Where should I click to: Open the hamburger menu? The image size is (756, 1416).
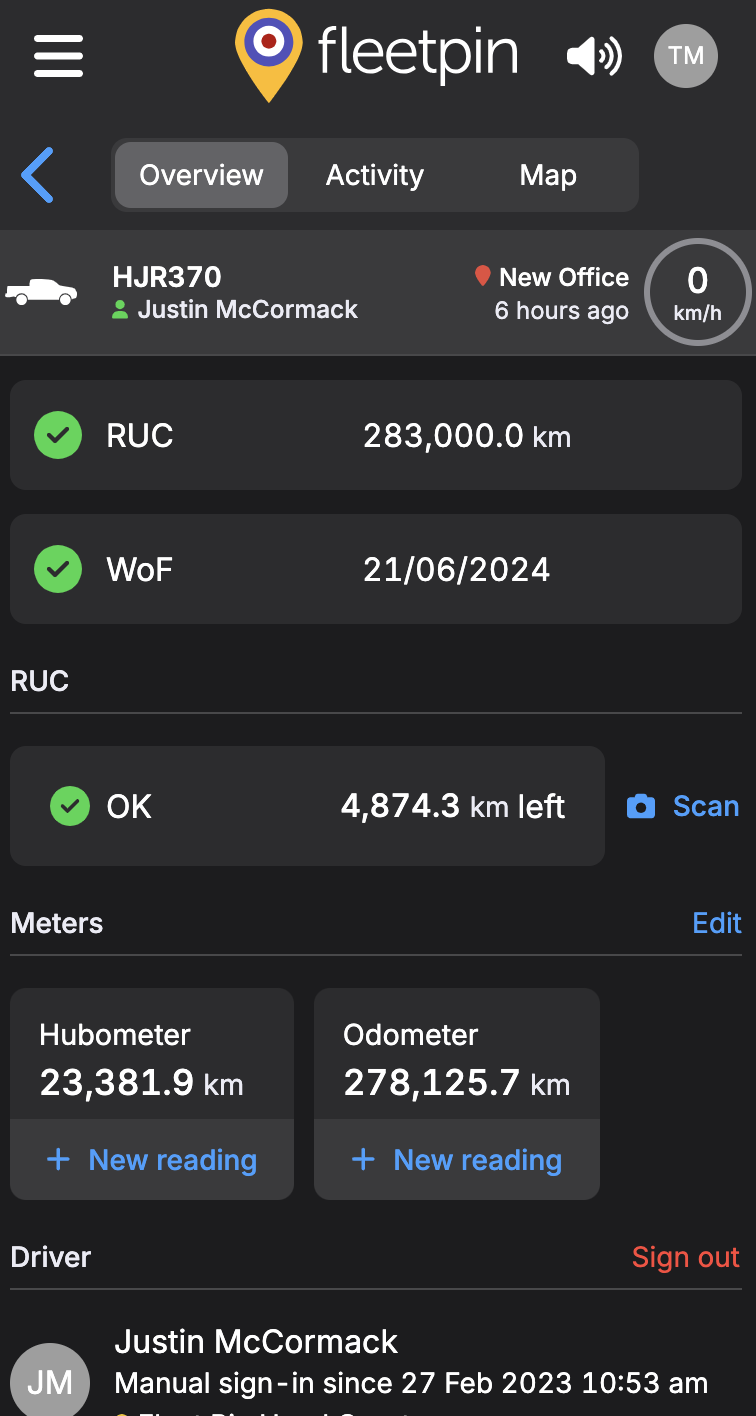pos(58,55)
